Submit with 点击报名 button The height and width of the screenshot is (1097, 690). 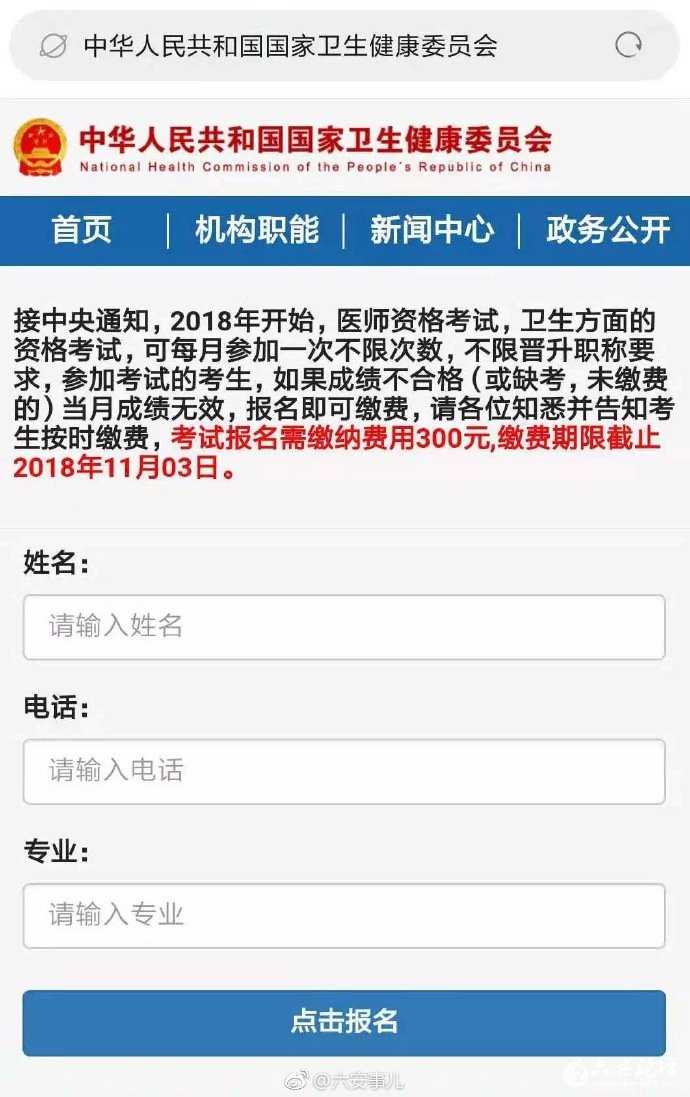(x=344, y=1022)
